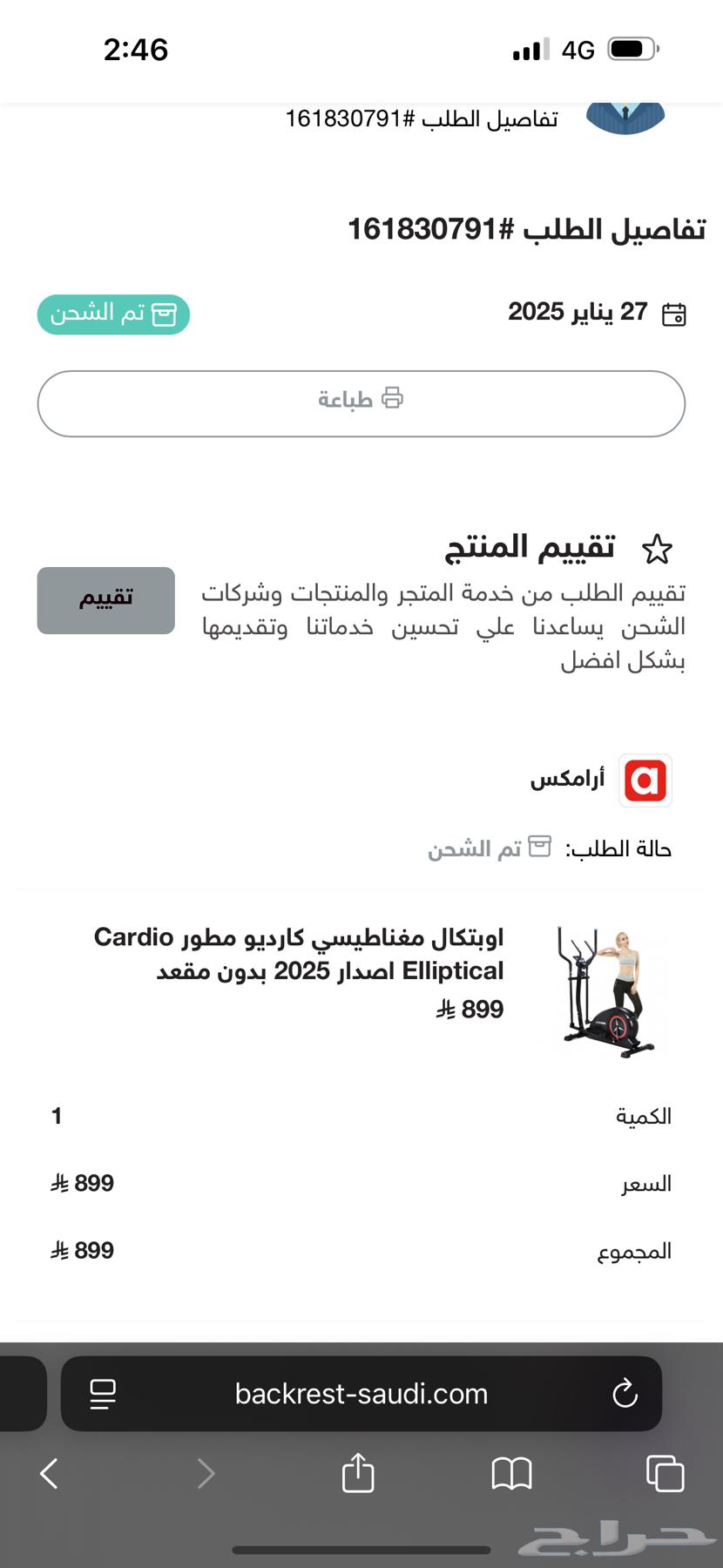This screenshot has width=723, height=1568.
Task: Share this order page
Action: click(x=358, y=1473)
